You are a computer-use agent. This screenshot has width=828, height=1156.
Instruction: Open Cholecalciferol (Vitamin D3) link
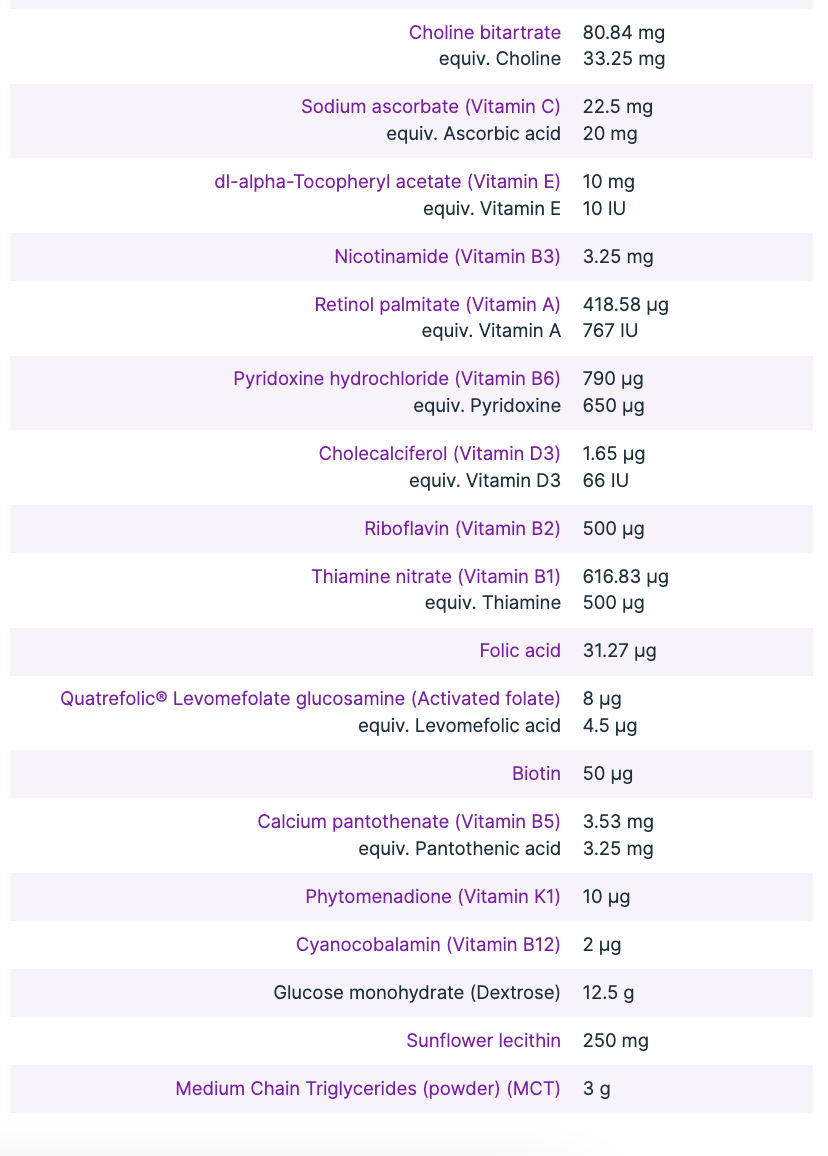(439, 454)
